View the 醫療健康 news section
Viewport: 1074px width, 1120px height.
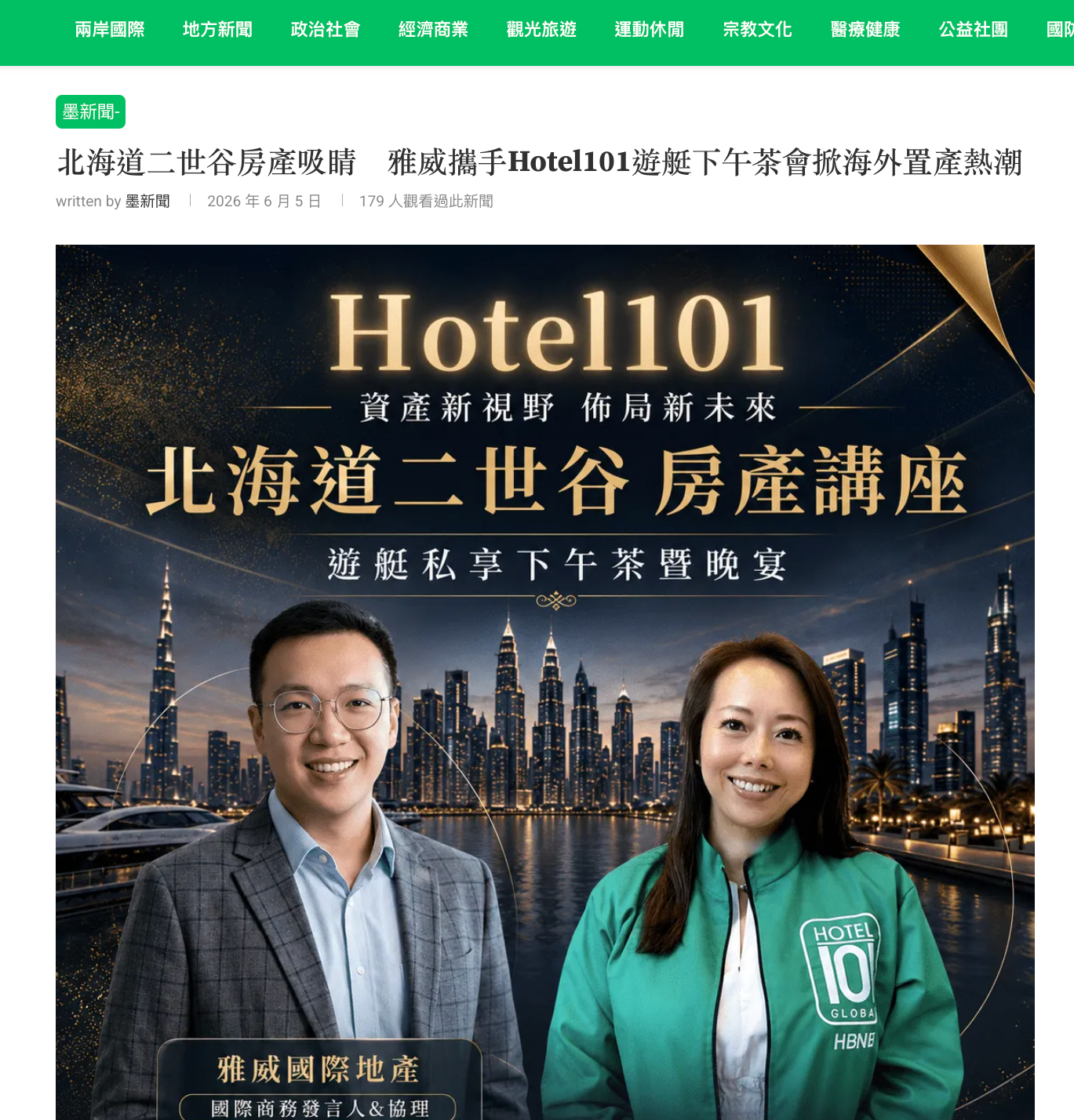pos(865,30)
